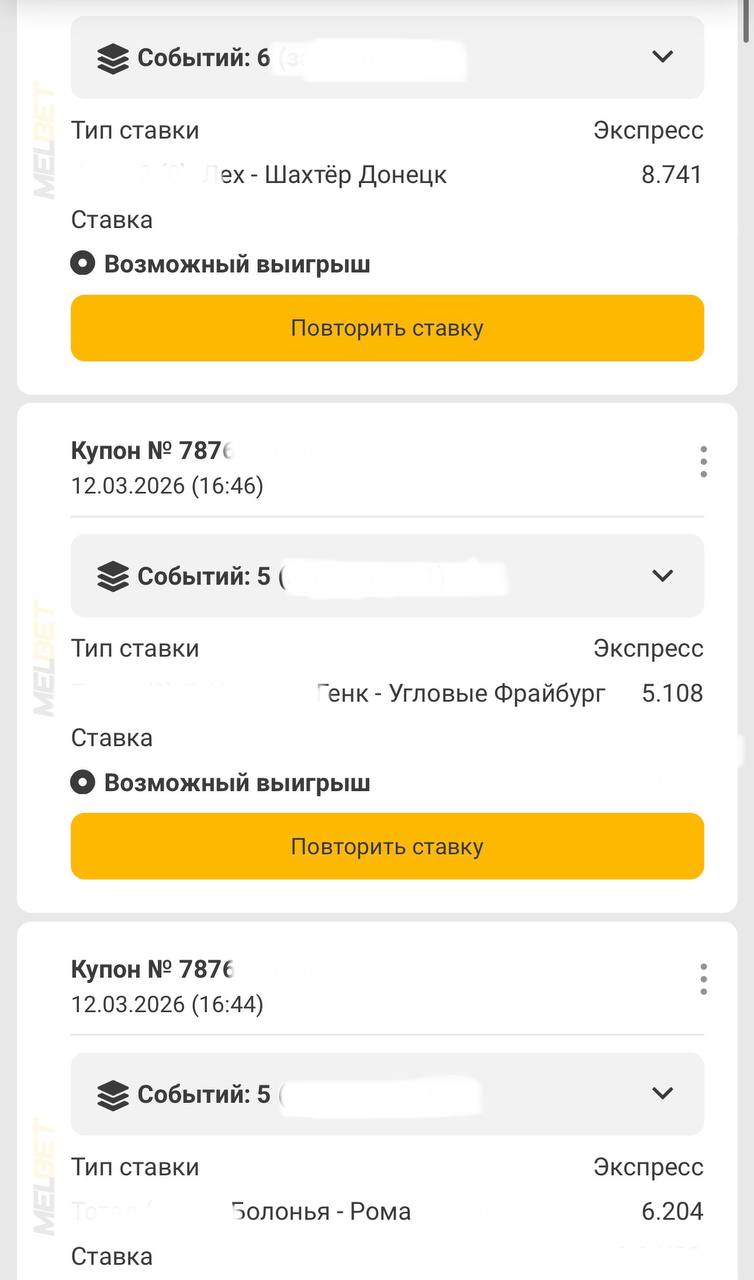
Task: Expand the Событий: 6 events list
Action: (662, 57)
